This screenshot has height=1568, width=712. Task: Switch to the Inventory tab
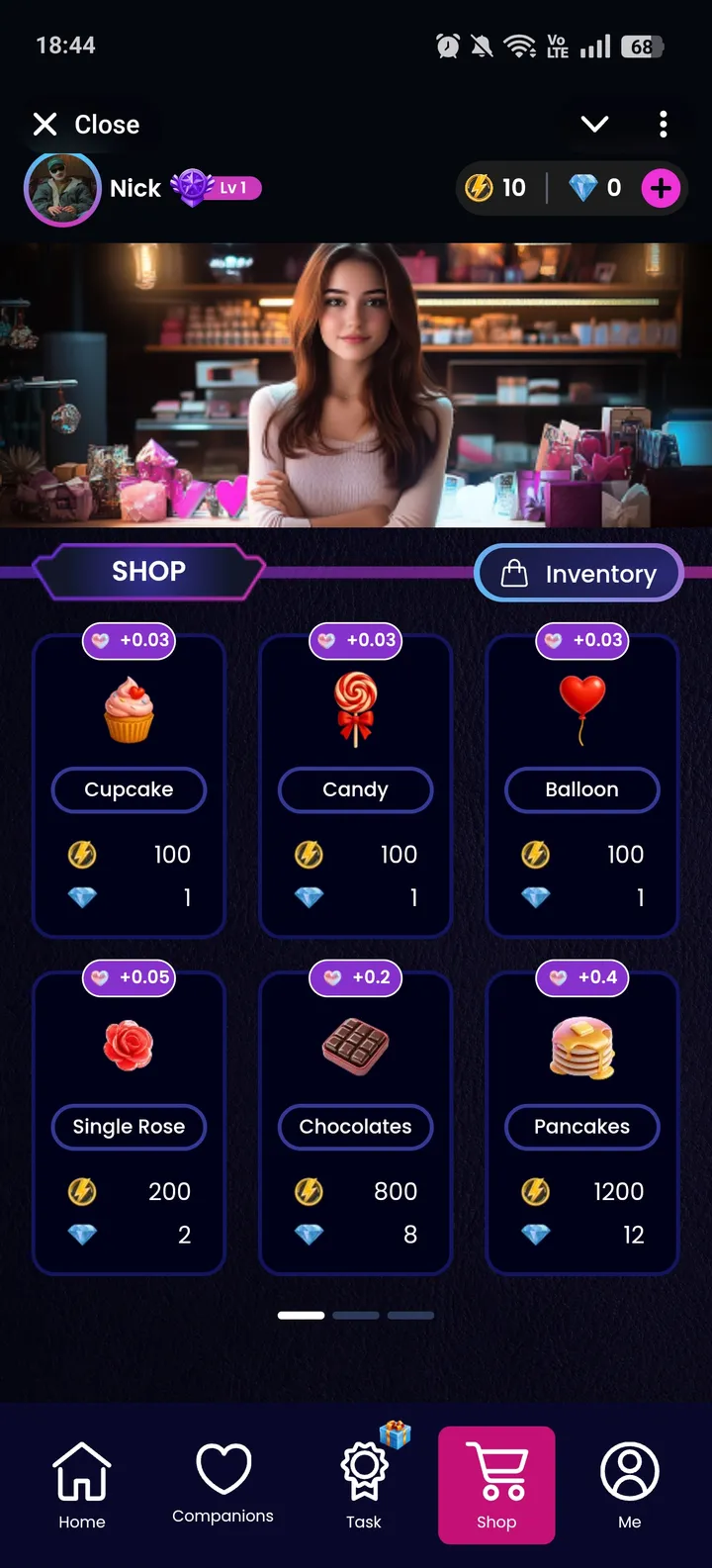(x=578, y=573)
